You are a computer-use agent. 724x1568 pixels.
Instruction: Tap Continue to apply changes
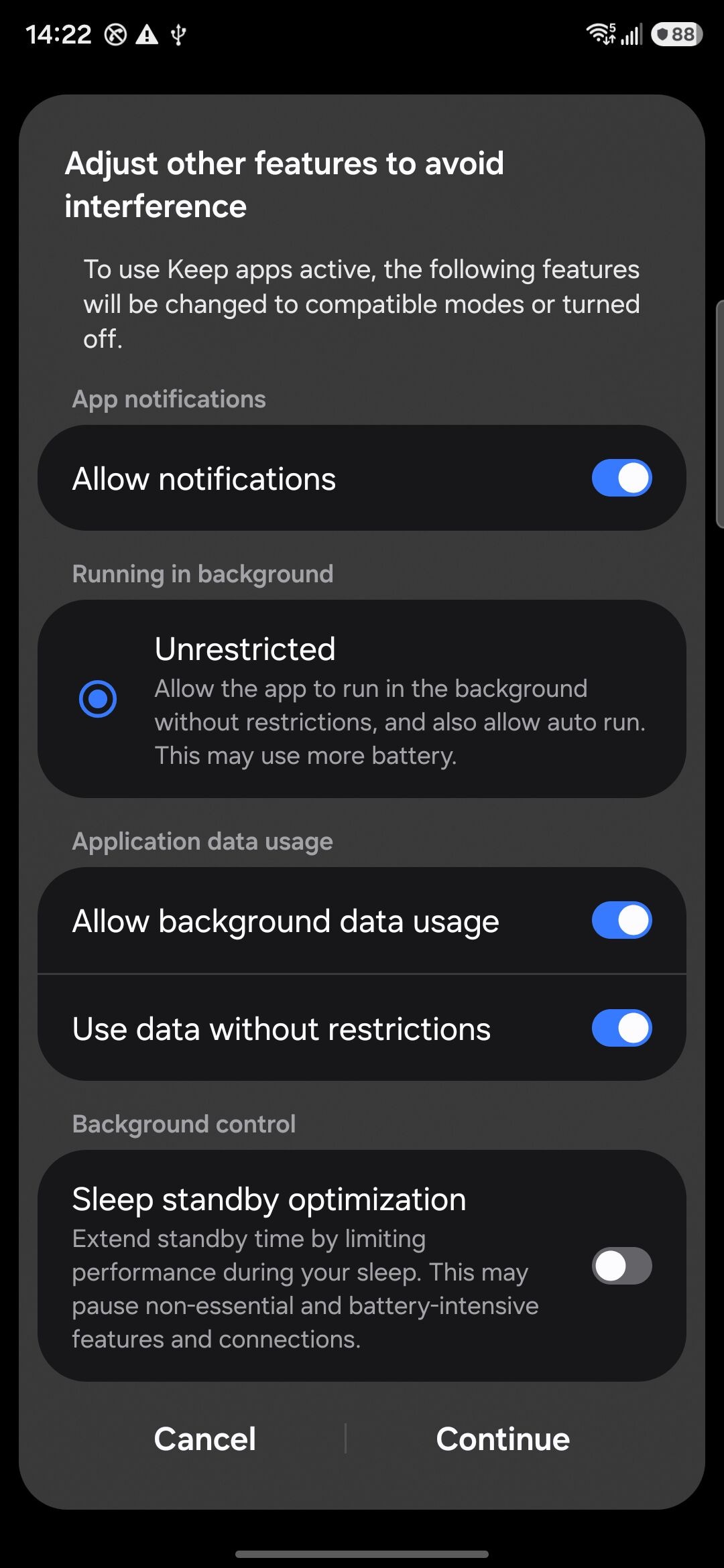tap(503, 1439)
